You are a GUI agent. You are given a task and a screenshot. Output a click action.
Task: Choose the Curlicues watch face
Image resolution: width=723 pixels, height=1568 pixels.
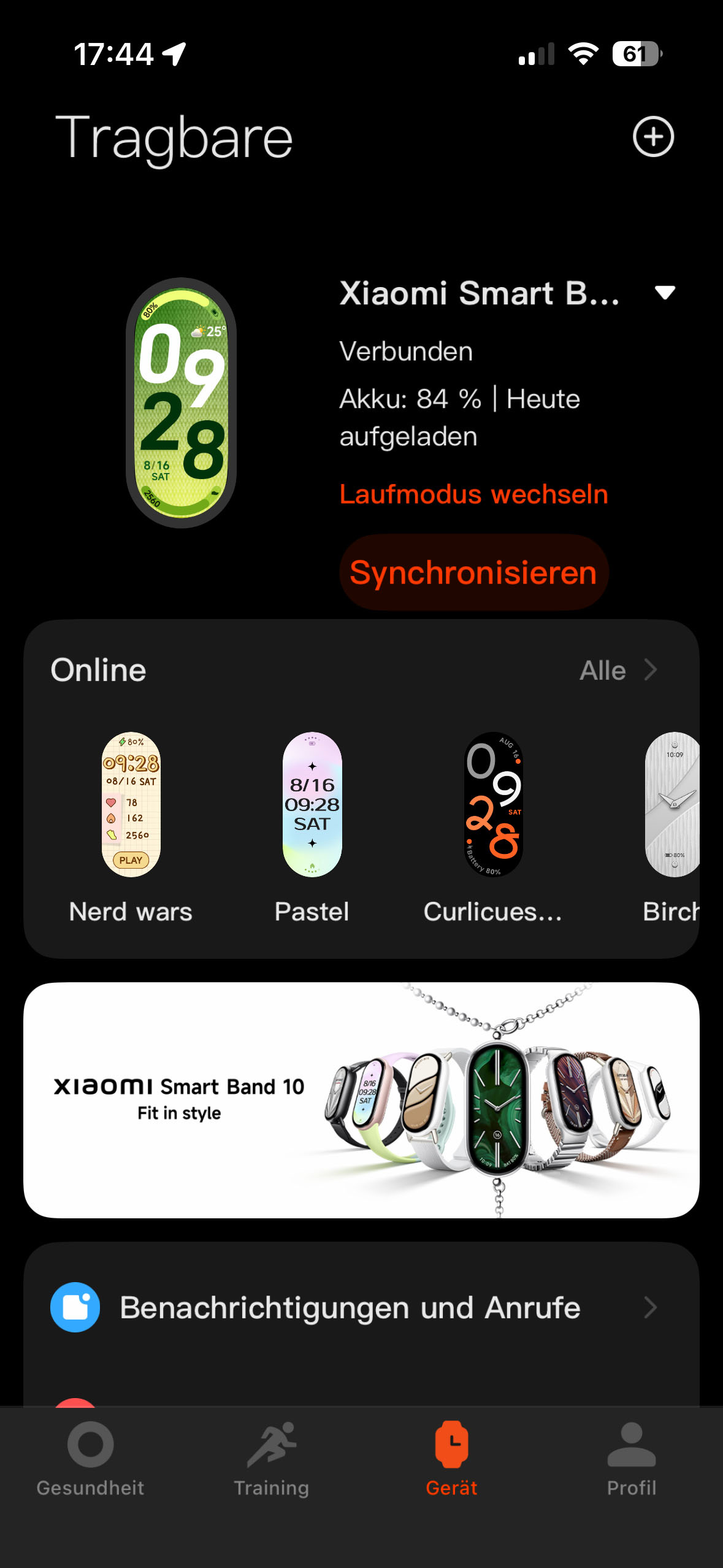click(x=493, y=804)
